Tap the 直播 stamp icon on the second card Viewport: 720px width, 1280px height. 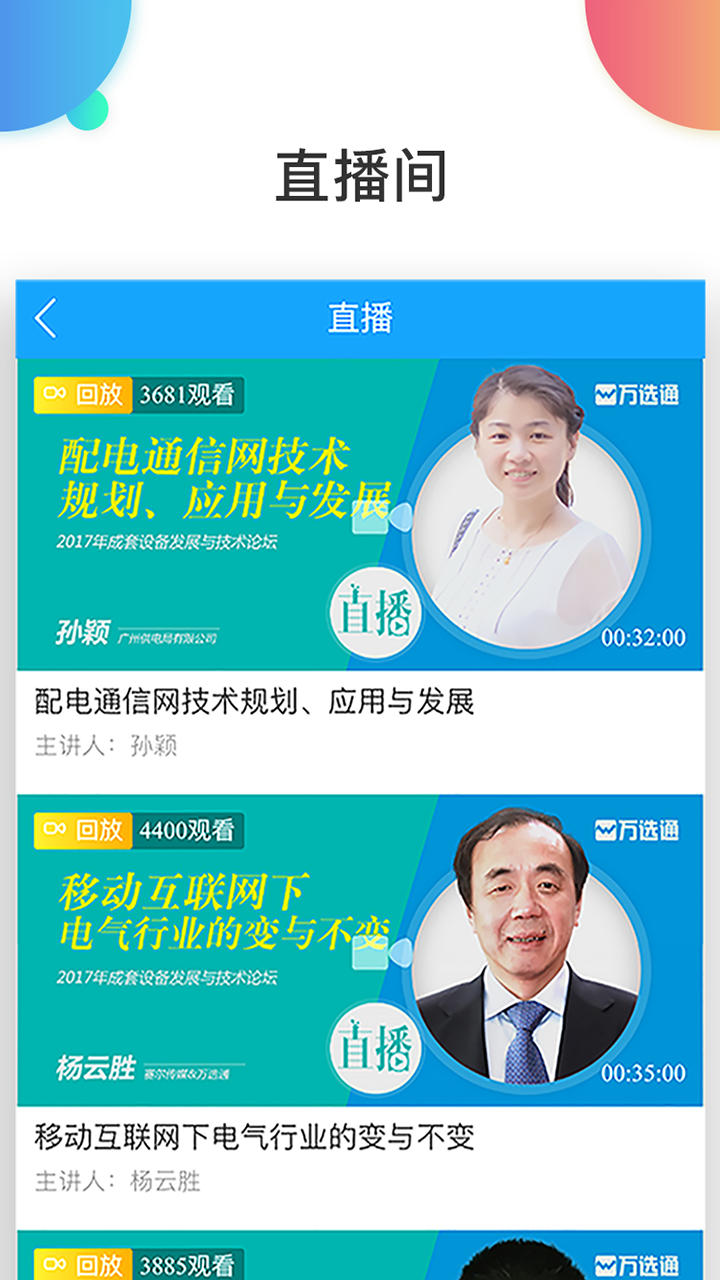378,1048
